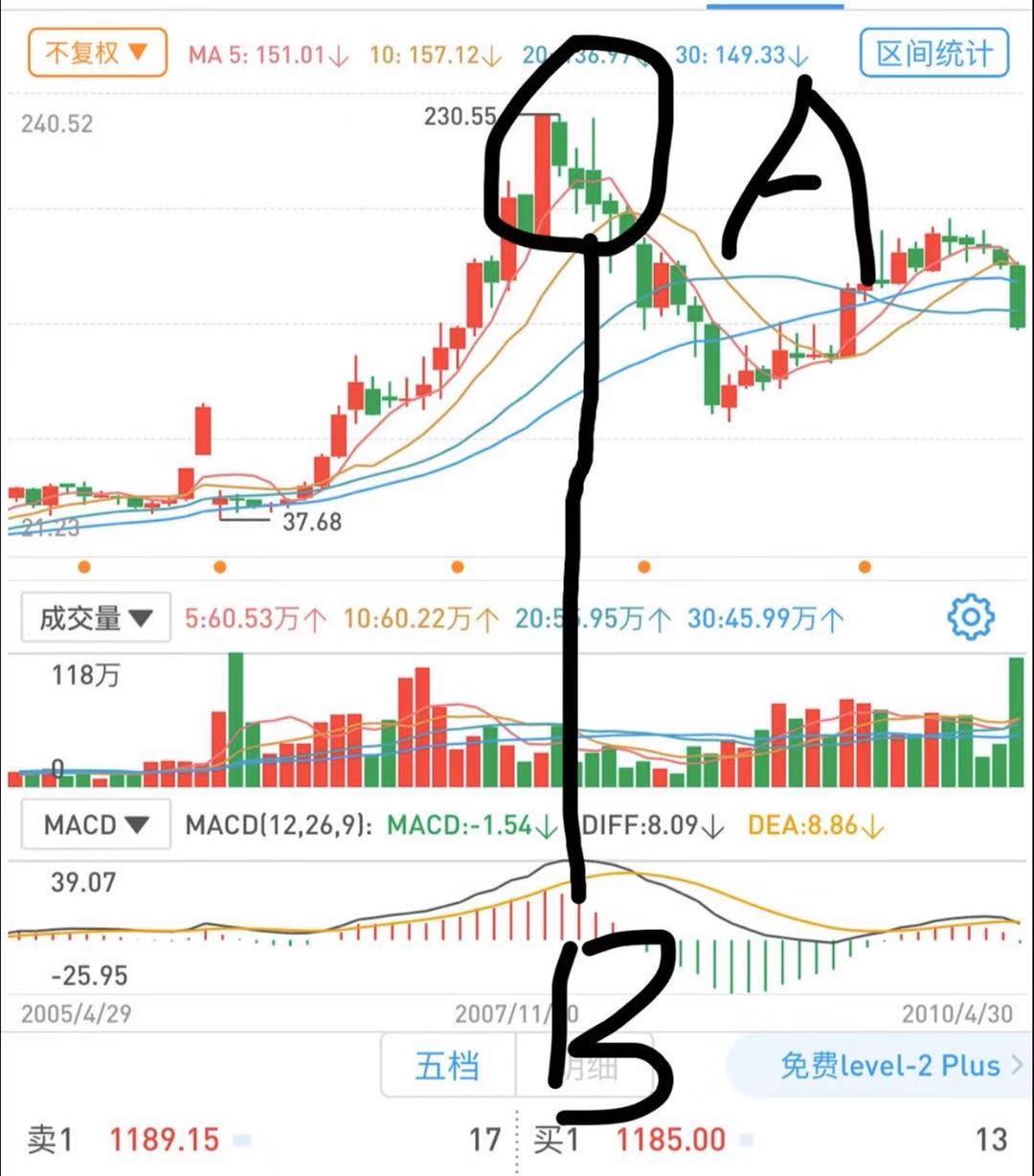Open the indicator settings gear
The width and height of the screenshot is (1034, 1176).
(970, 618)
